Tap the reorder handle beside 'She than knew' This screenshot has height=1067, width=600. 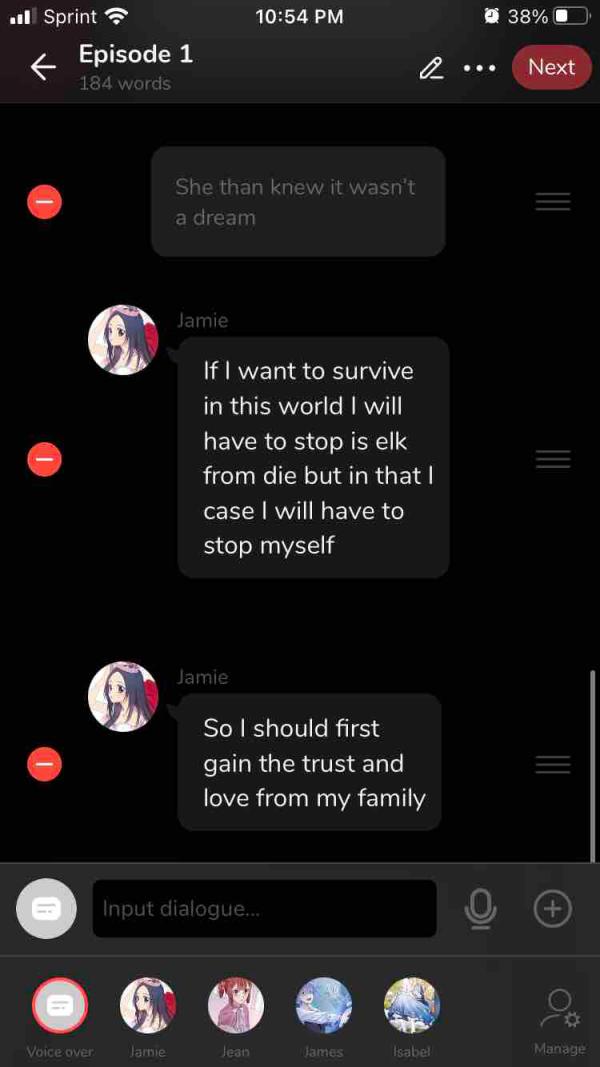[552, 202]
